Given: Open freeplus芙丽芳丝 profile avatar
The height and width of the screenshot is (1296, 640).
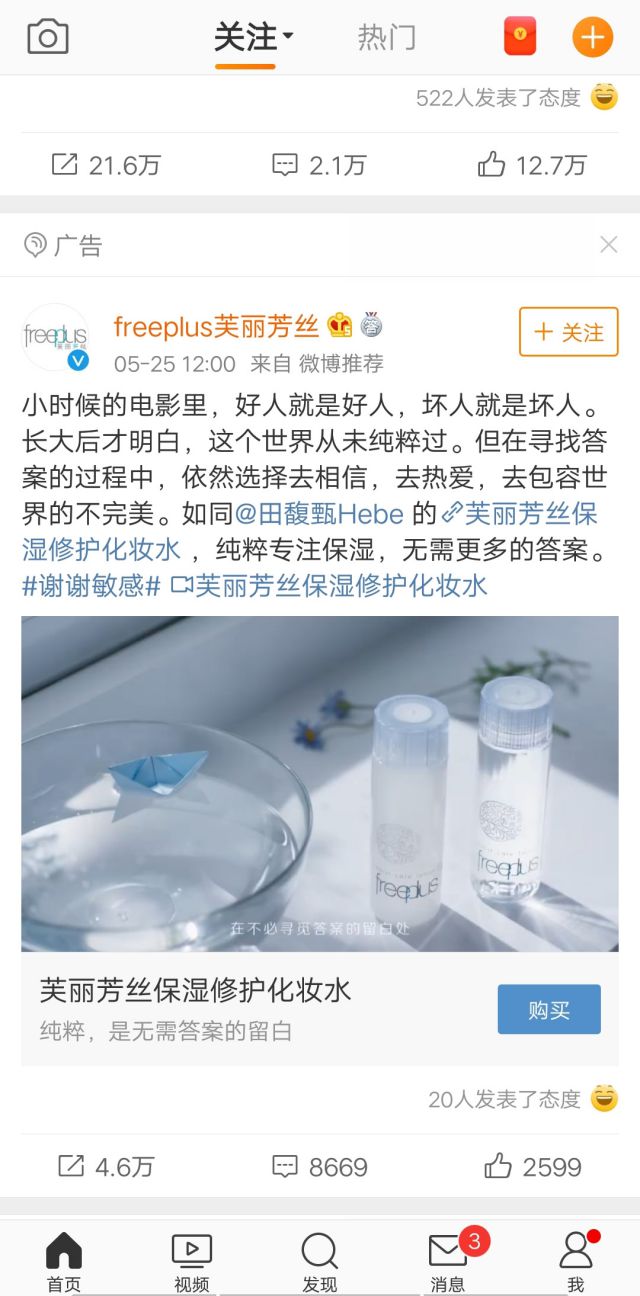Looking at the screenshot, I should (x=55, y=337).
